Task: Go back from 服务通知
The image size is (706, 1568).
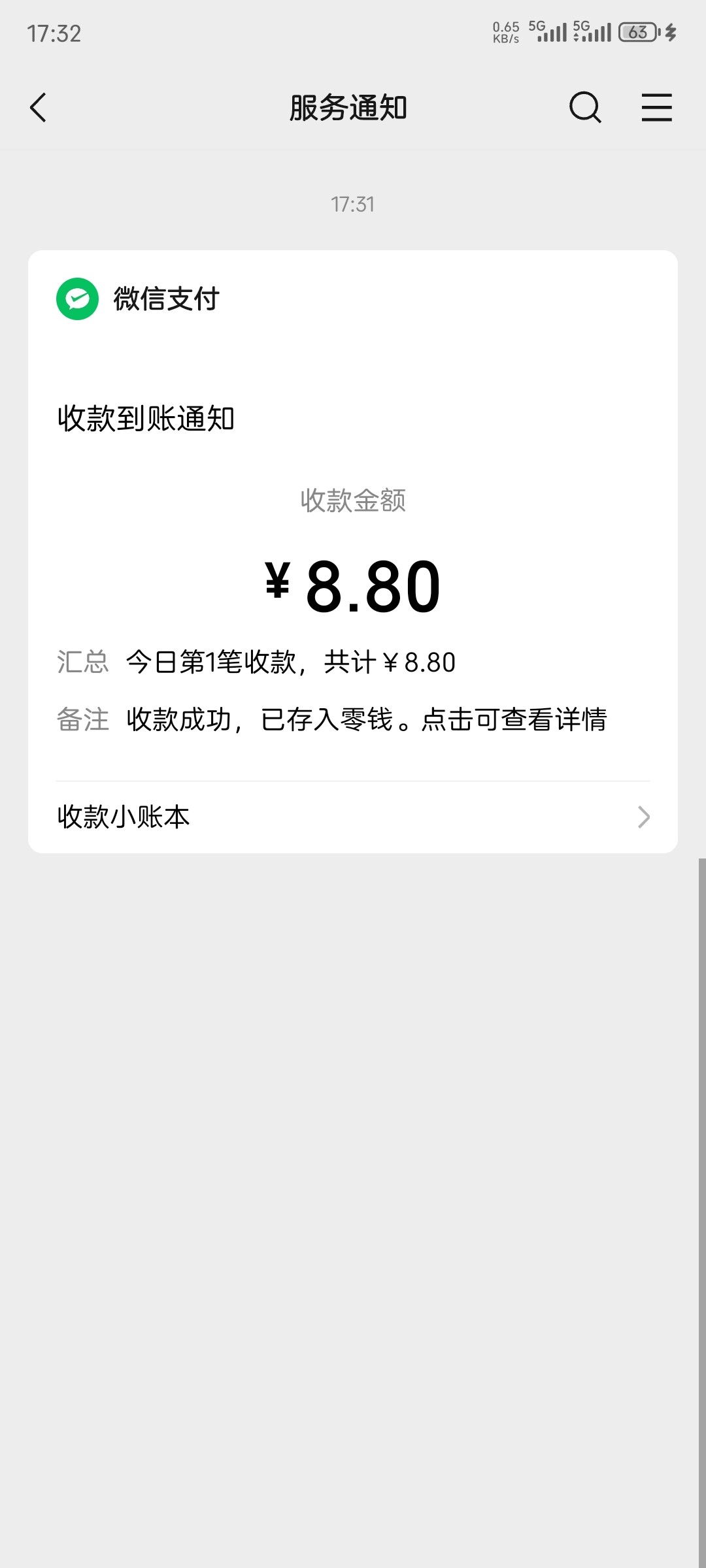Action: (x=39, y=108)
